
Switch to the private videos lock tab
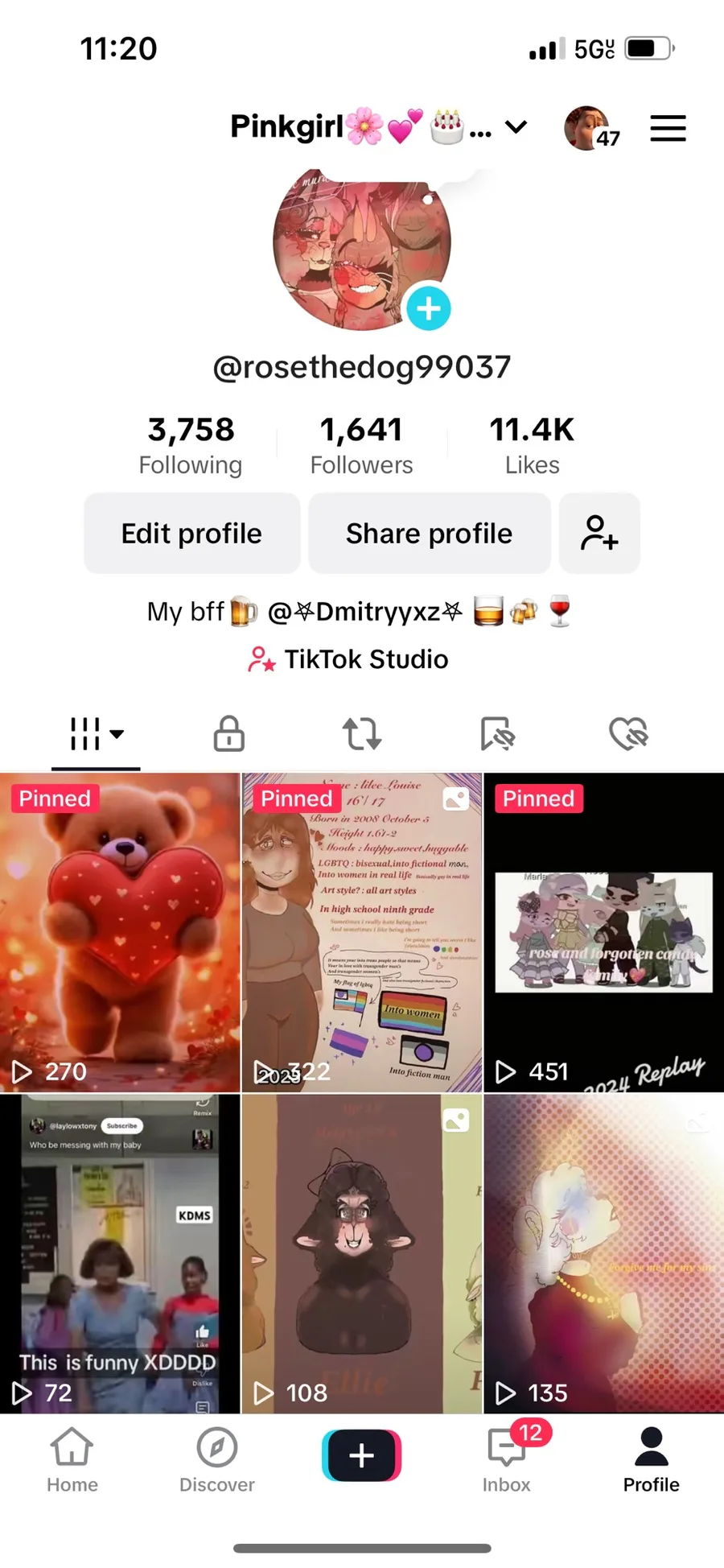(228, 733)
